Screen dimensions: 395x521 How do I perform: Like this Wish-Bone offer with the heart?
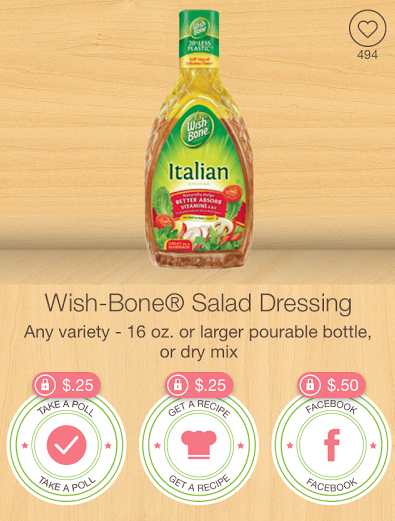pos(367,28)
